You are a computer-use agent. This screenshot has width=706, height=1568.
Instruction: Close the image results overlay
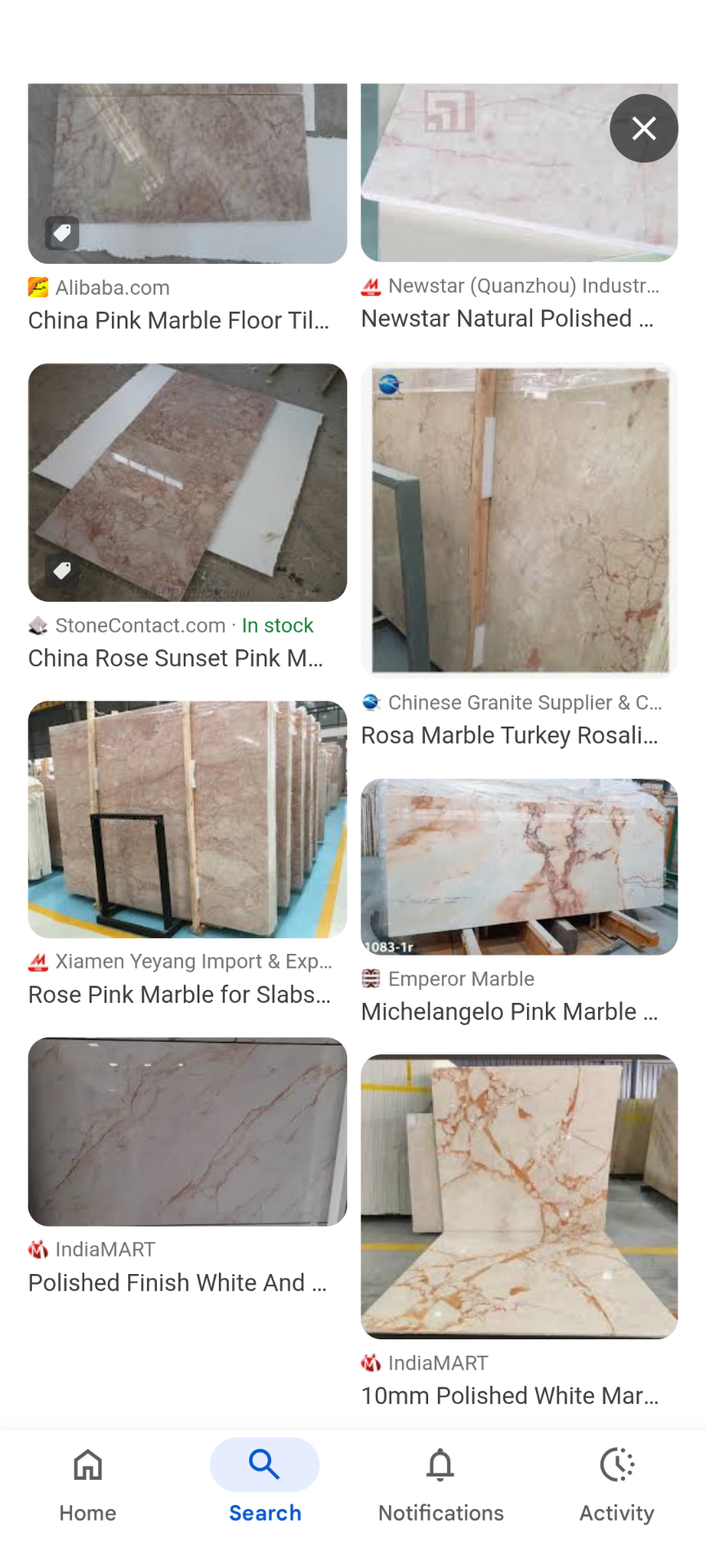click(x=643, y=128)
